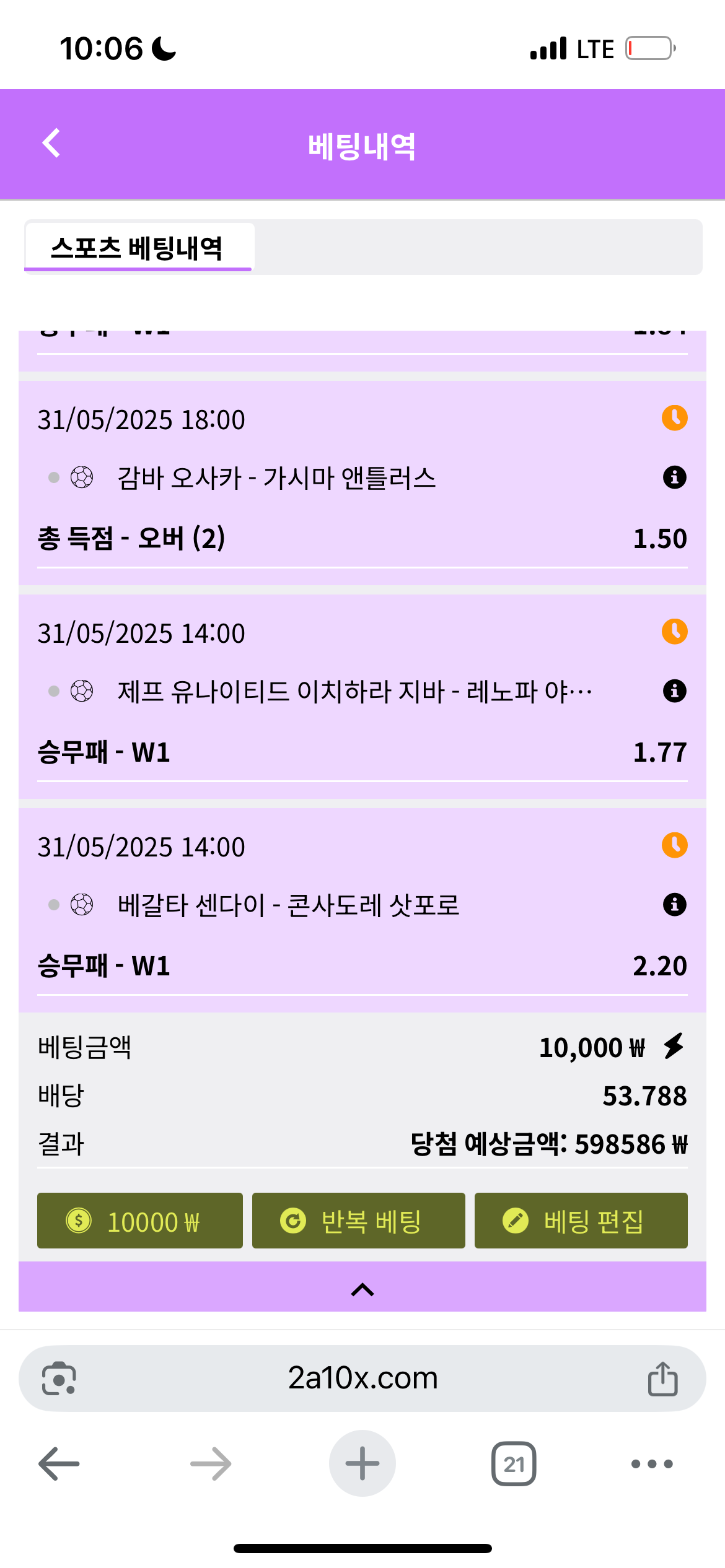725x1568 pixels.
Task: Go back to the previous browser page
Action: (59, 1464)
